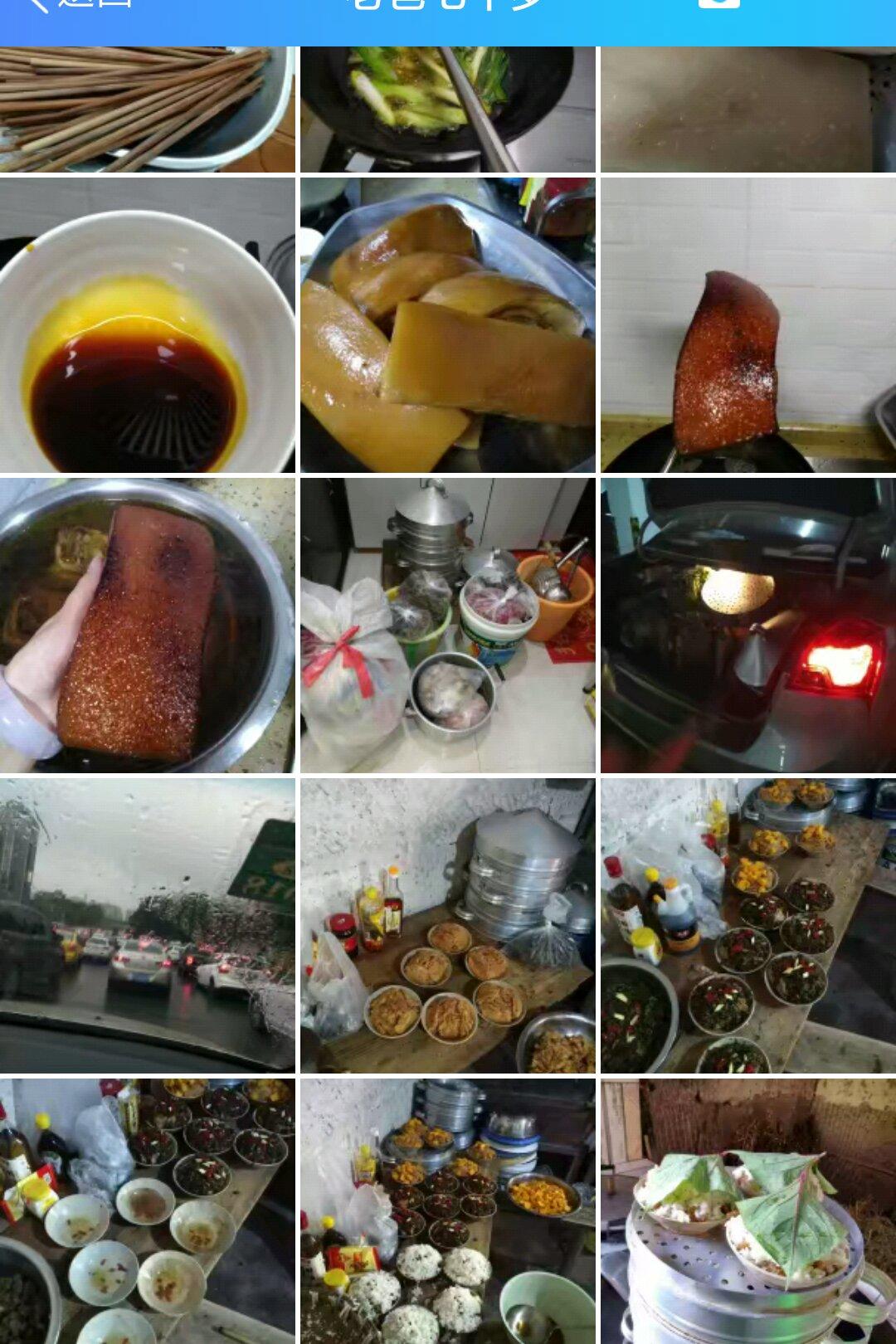Open the rainy traffic windshield photo
This screenshot has width=896, height=1344.
pyautogui.click(x=147, y=926)
